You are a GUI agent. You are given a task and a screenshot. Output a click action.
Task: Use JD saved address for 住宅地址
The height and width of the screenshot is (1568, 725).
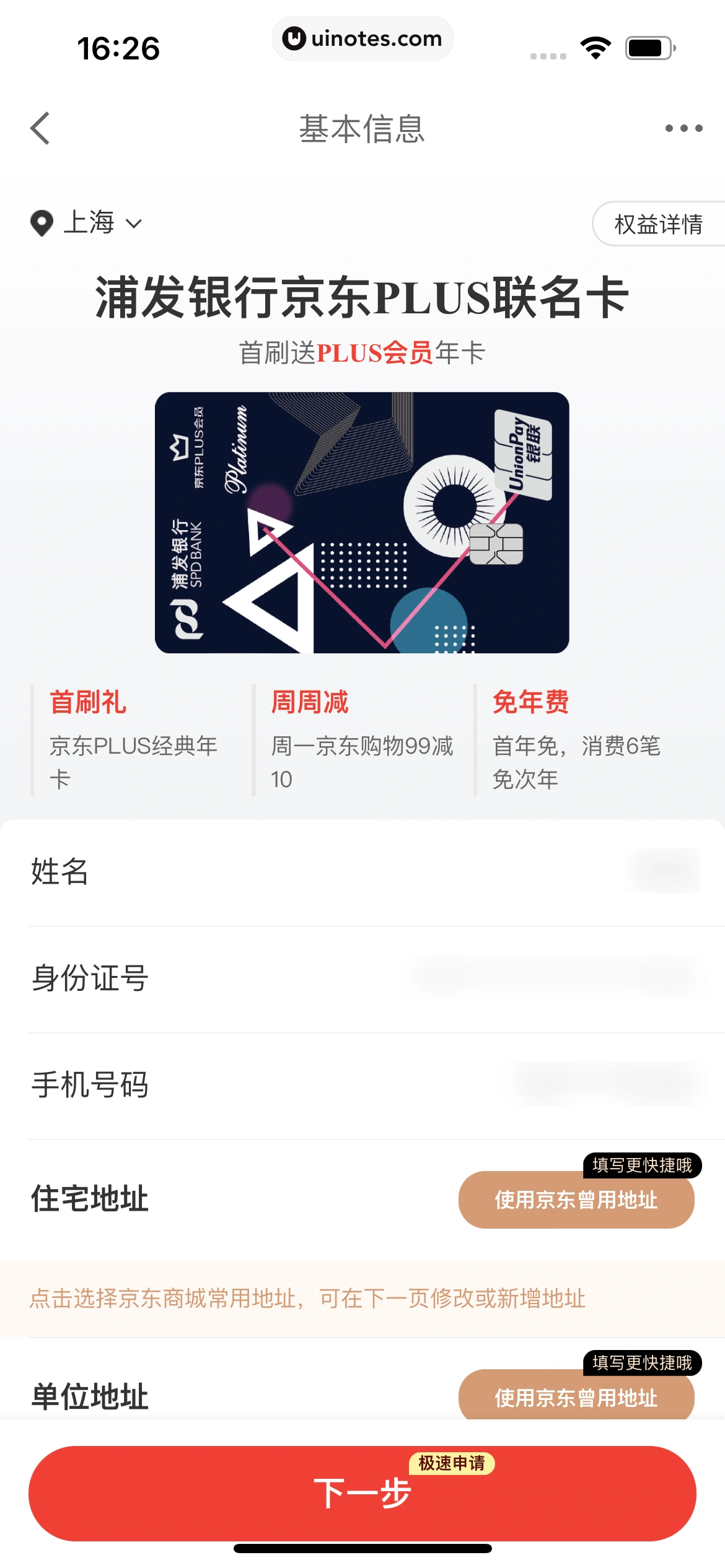[x=576, y=1200]
